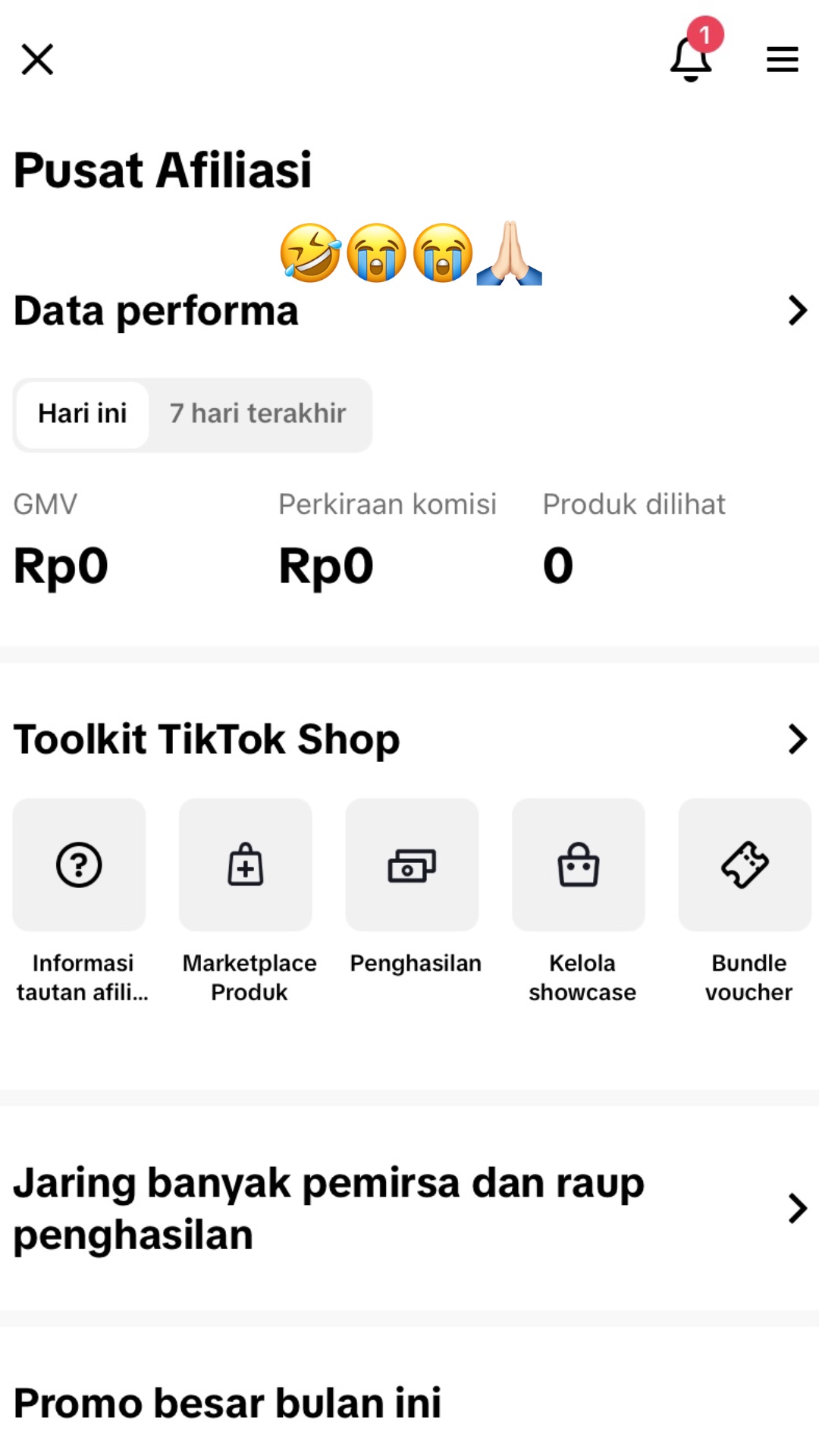819x1456 pixels.
Task: Open Kelola showcase
Action: click(579, 865)
